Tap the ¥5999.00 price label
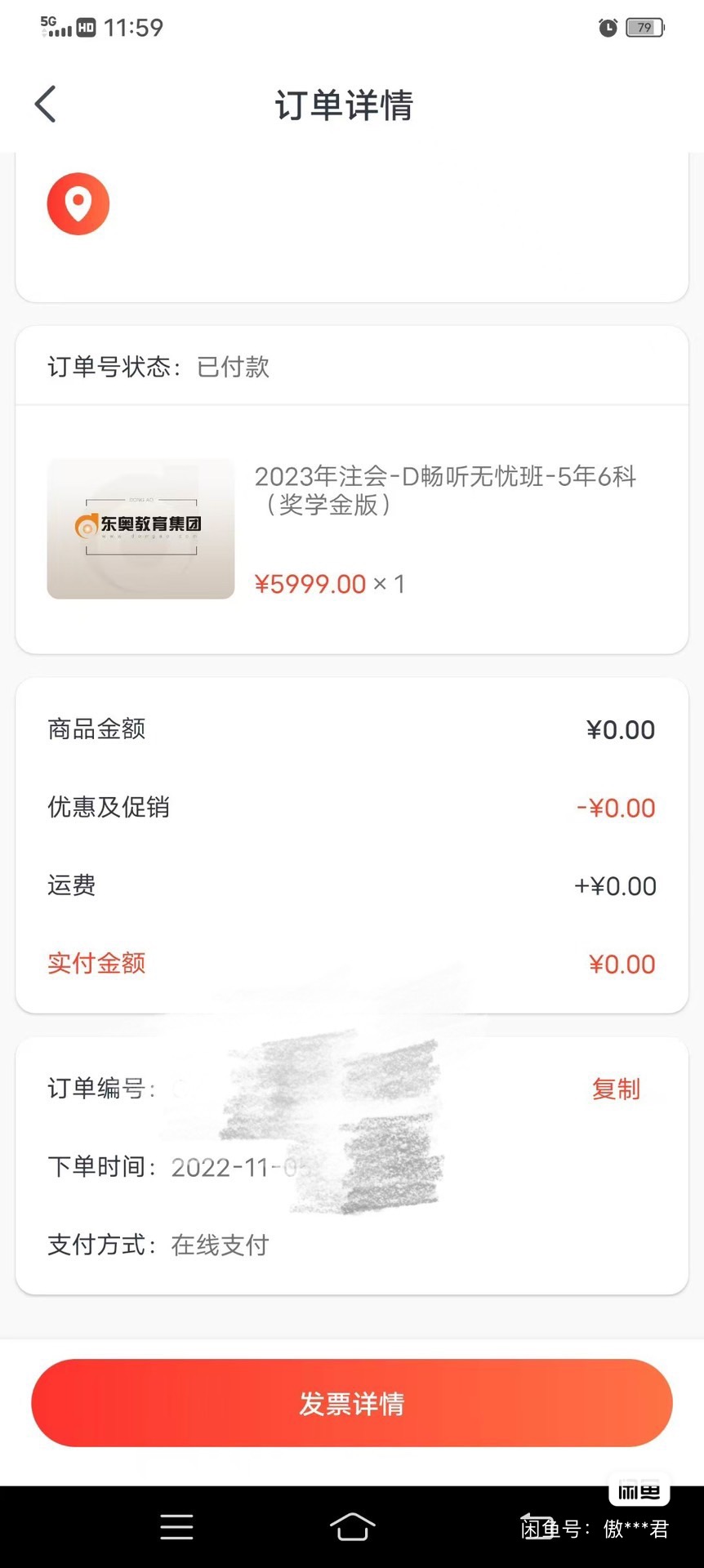Viewport: 704px width, 1568px height. point(310,583)
